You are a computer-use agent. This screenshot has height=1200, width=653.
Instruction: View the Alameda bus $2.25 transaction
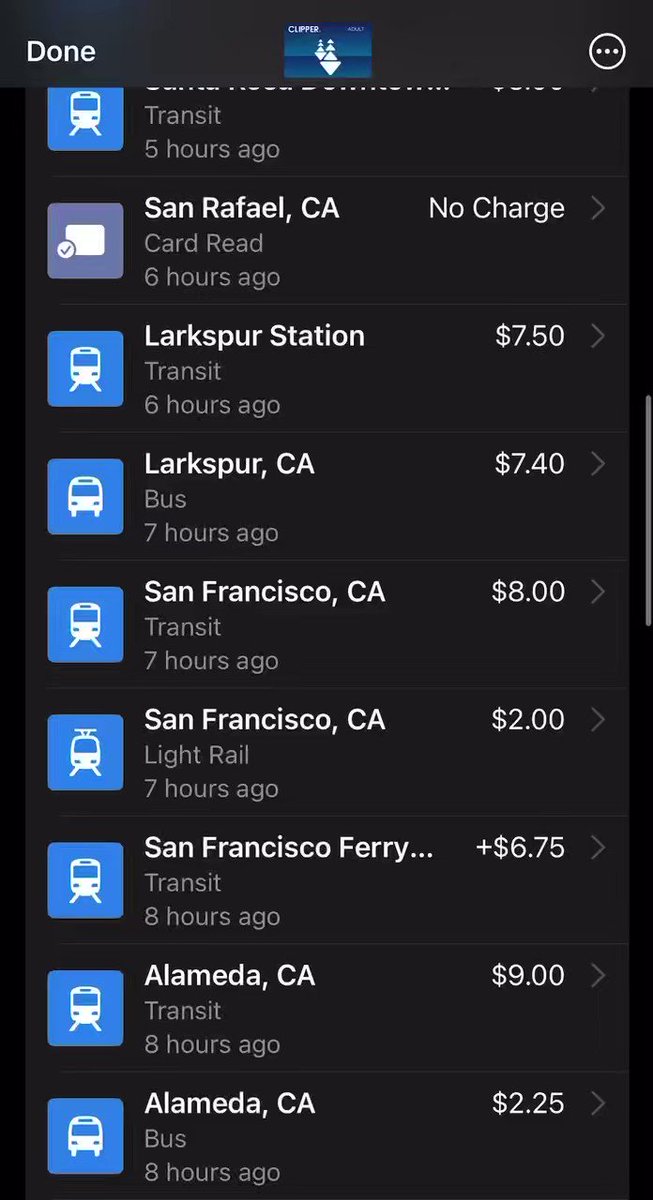point(327,1136)
